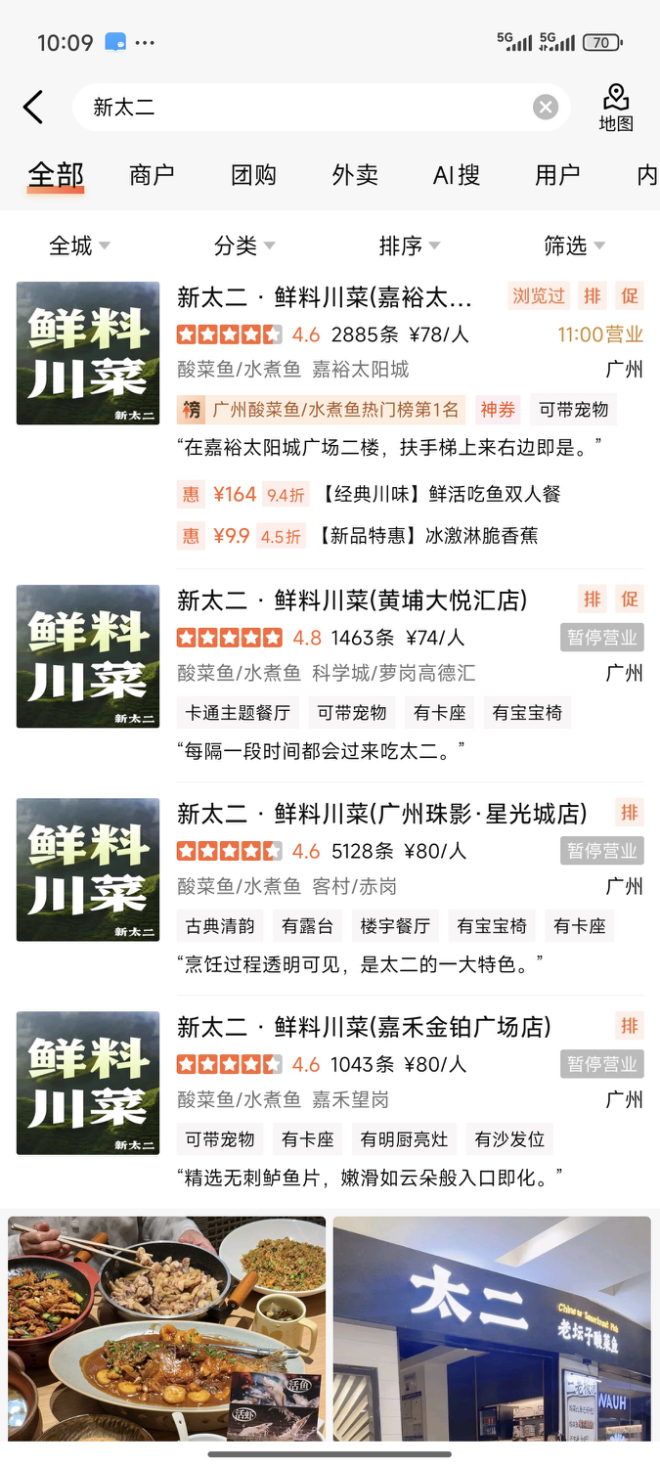
Task: Tap the search field containing 新太二
Action: point(300,107)
